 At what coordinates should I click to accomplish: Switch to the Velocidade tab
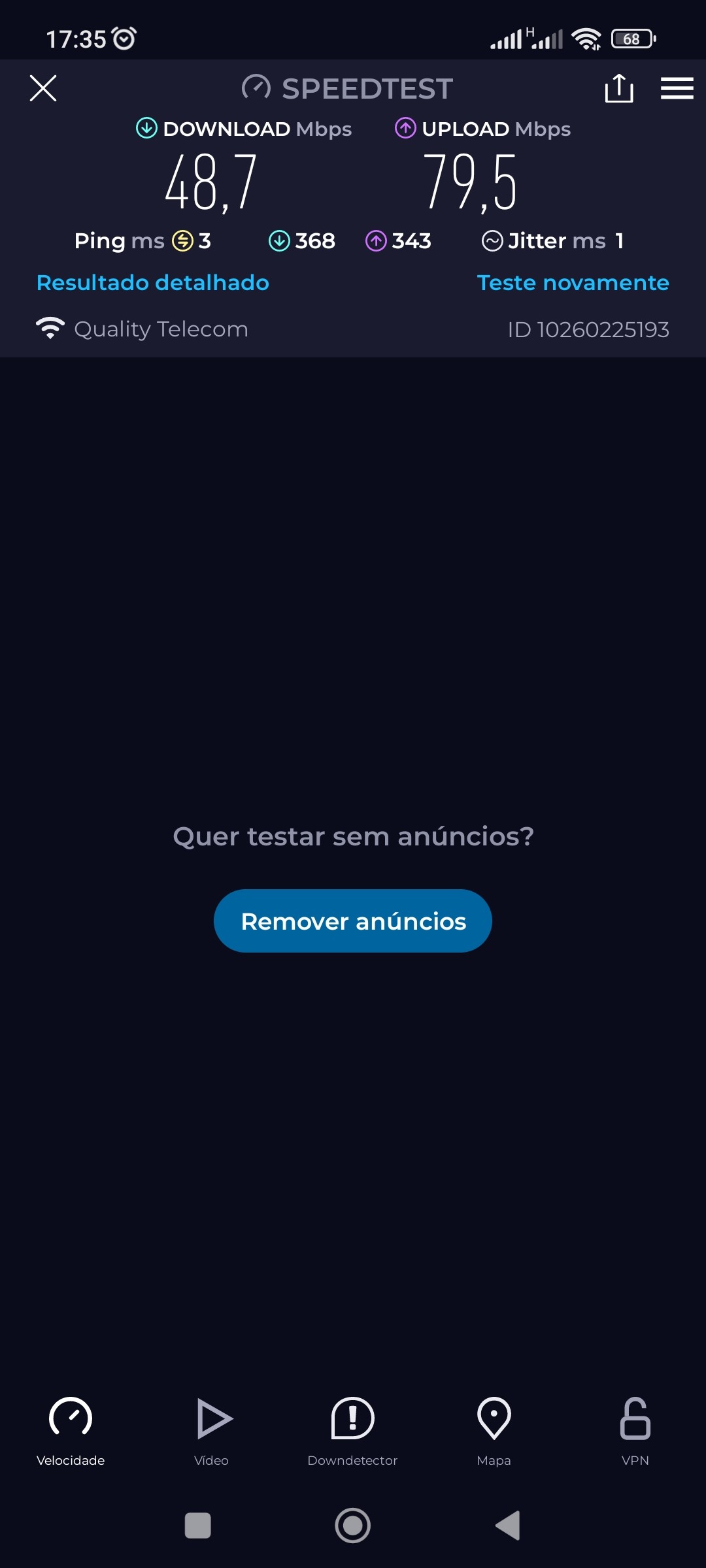pyautogui.click(x=71, y=1431)
